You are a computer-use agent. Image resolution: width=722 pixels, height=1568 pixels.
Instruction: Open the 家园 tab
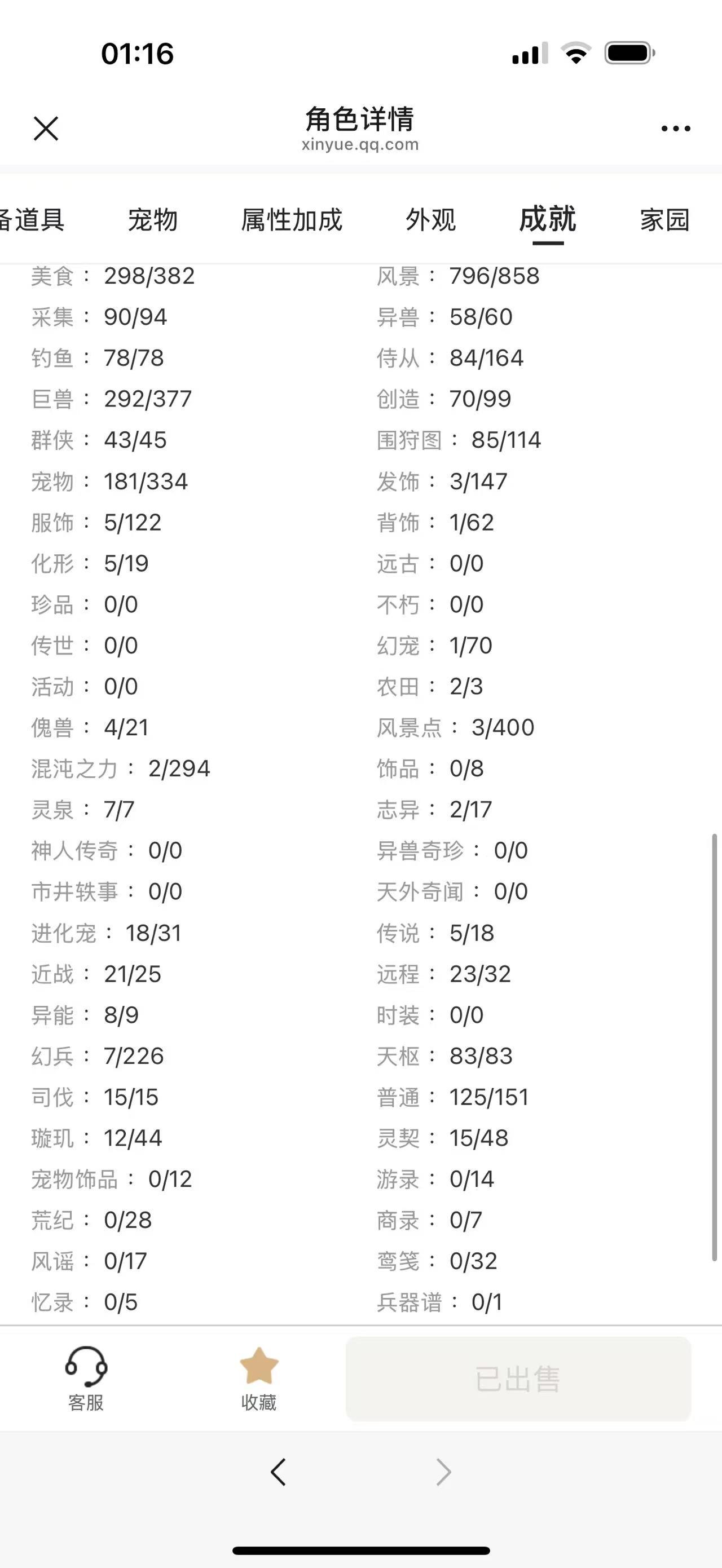665,220
